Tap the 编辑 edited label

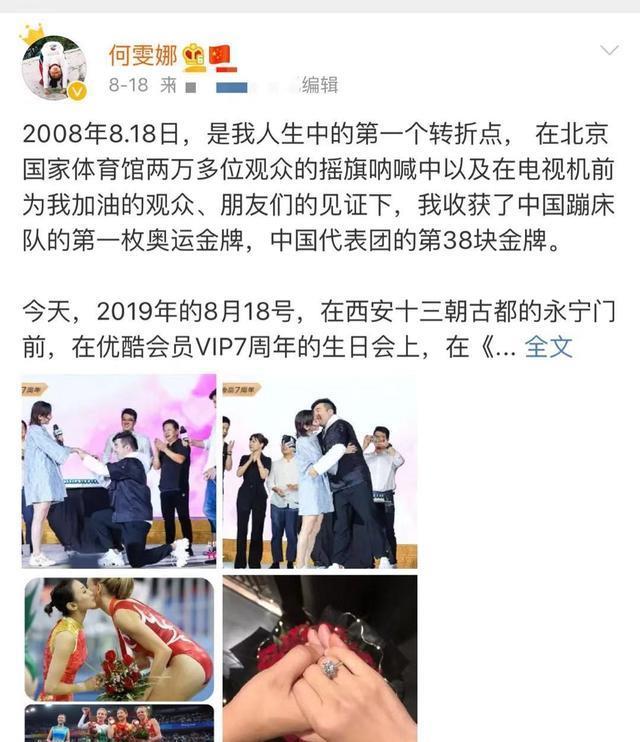320,86
